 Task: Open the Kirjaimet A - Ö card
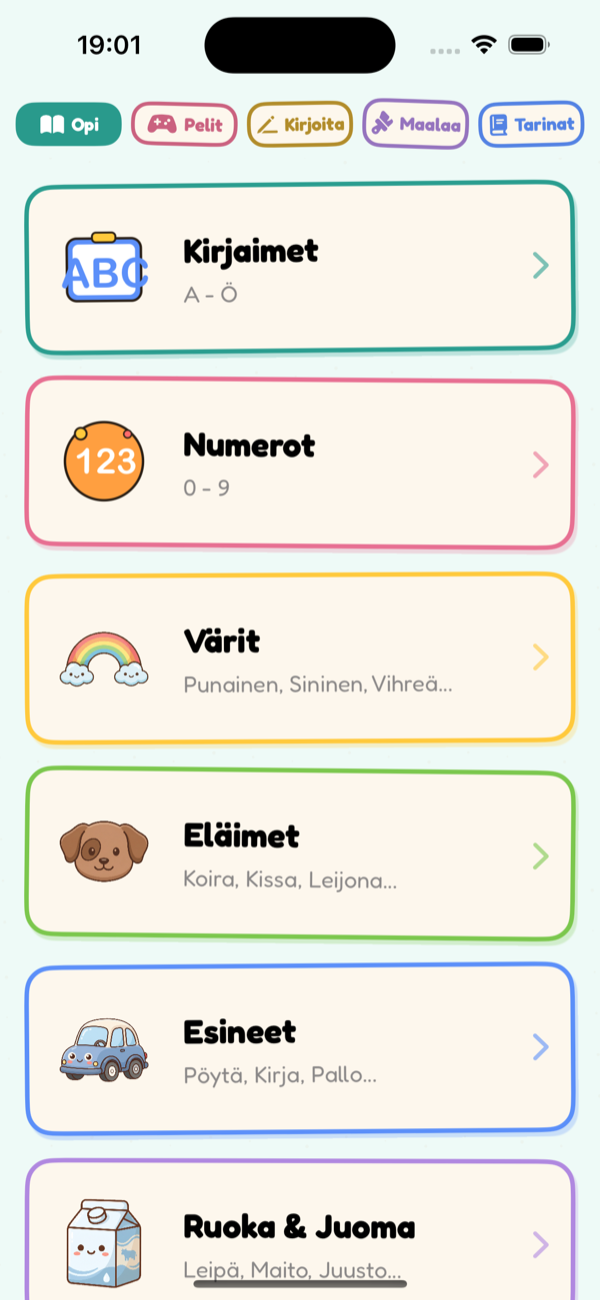pos(300,266)
